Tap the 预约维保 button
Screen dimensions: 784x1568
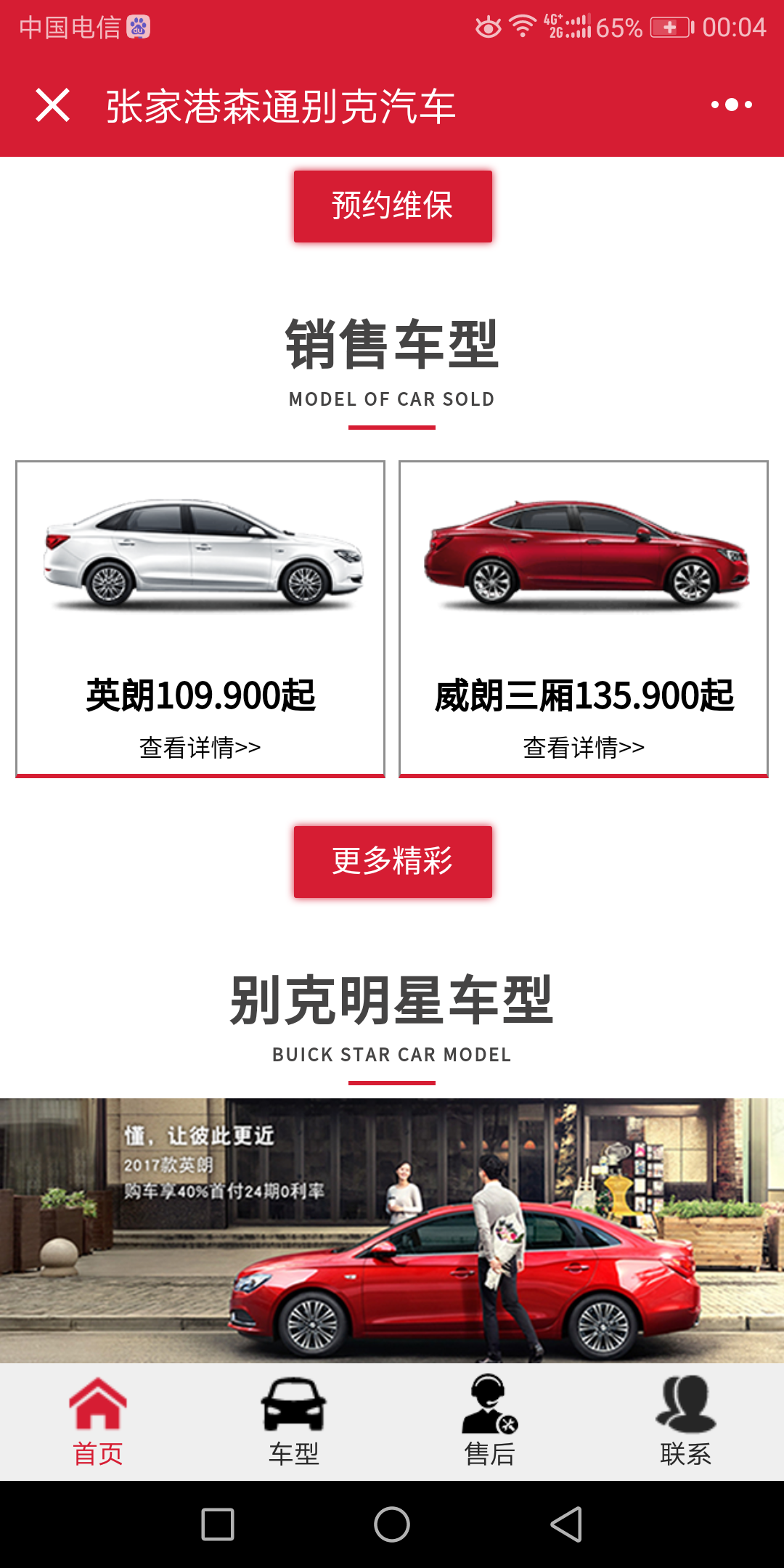393,206
